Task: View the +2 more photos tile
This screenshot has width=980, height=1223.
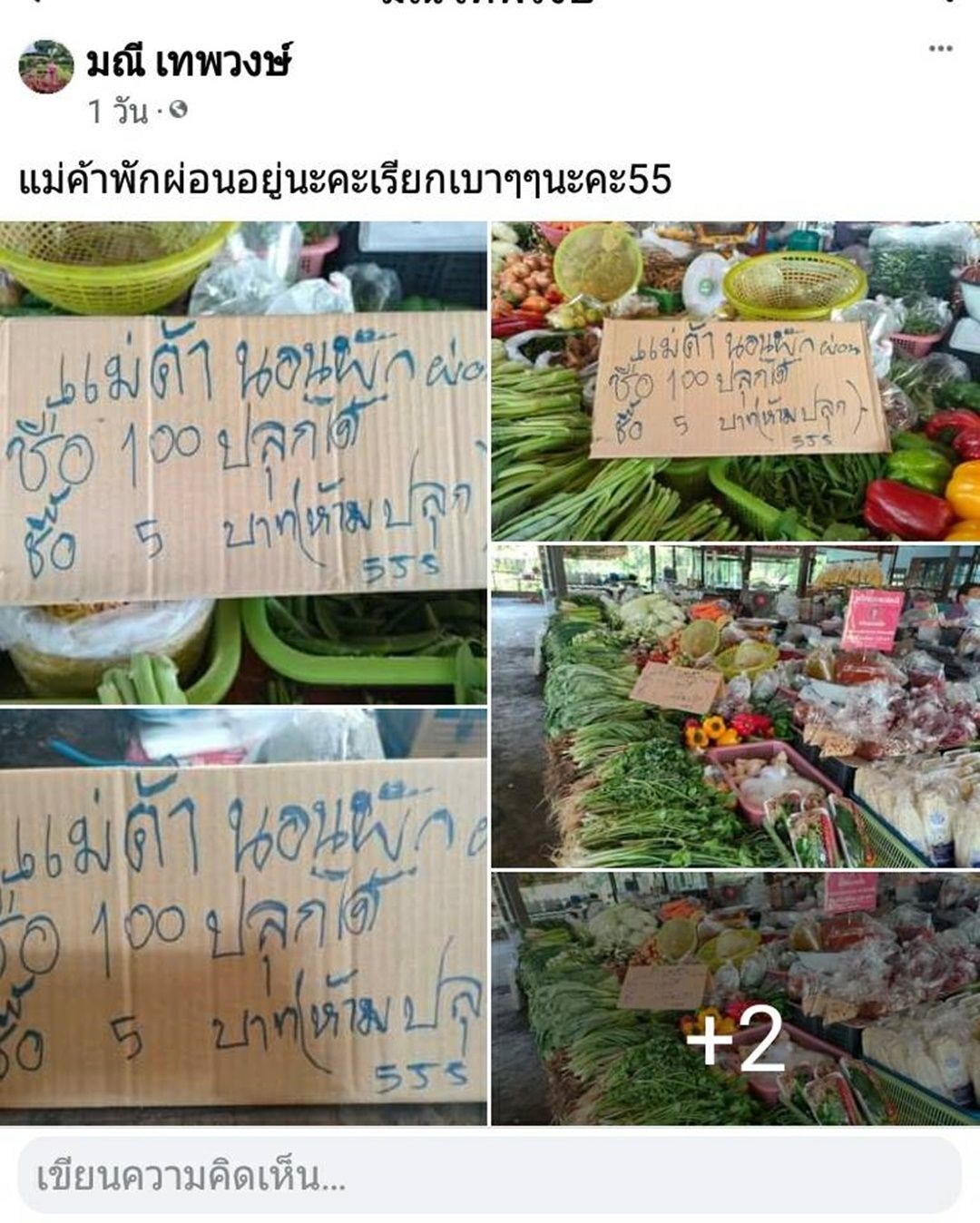Action: click(x=735, y=998)
